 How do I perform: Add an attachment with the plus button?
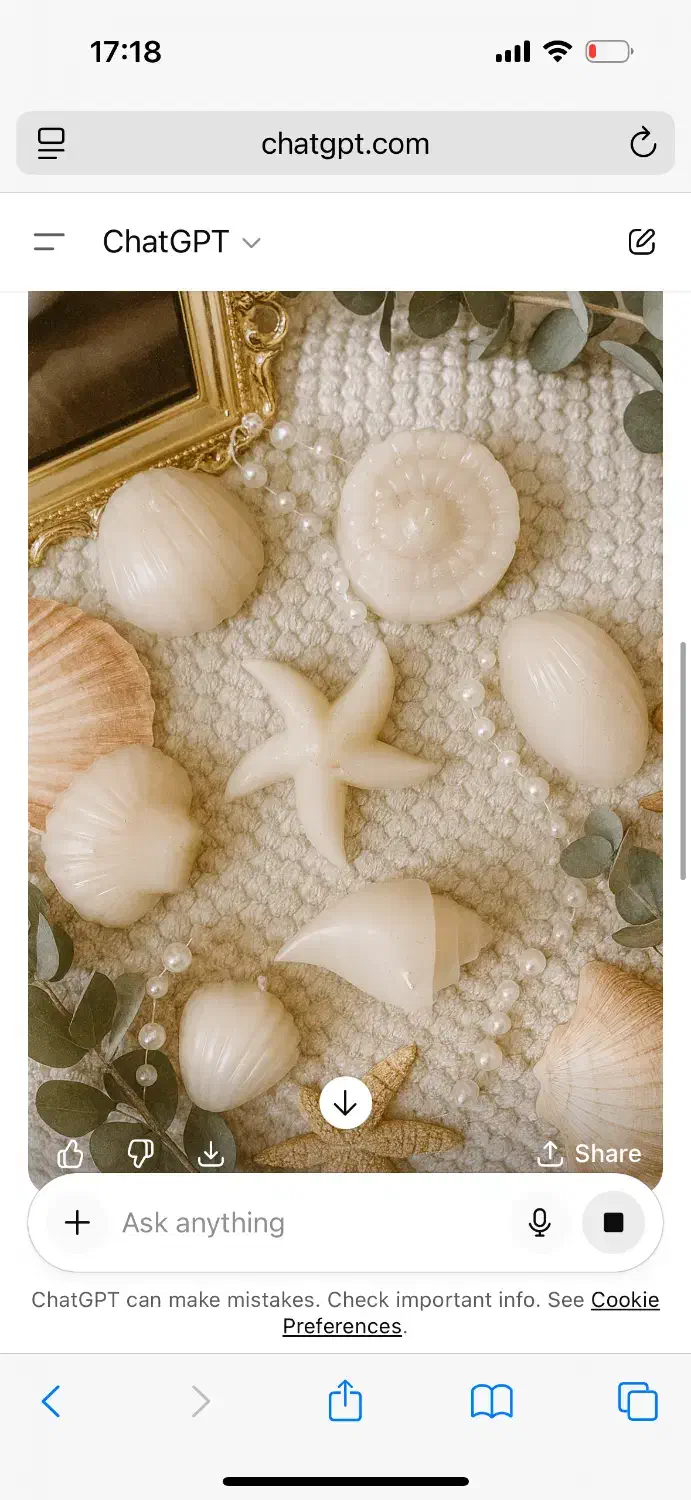click(77, 1222)
